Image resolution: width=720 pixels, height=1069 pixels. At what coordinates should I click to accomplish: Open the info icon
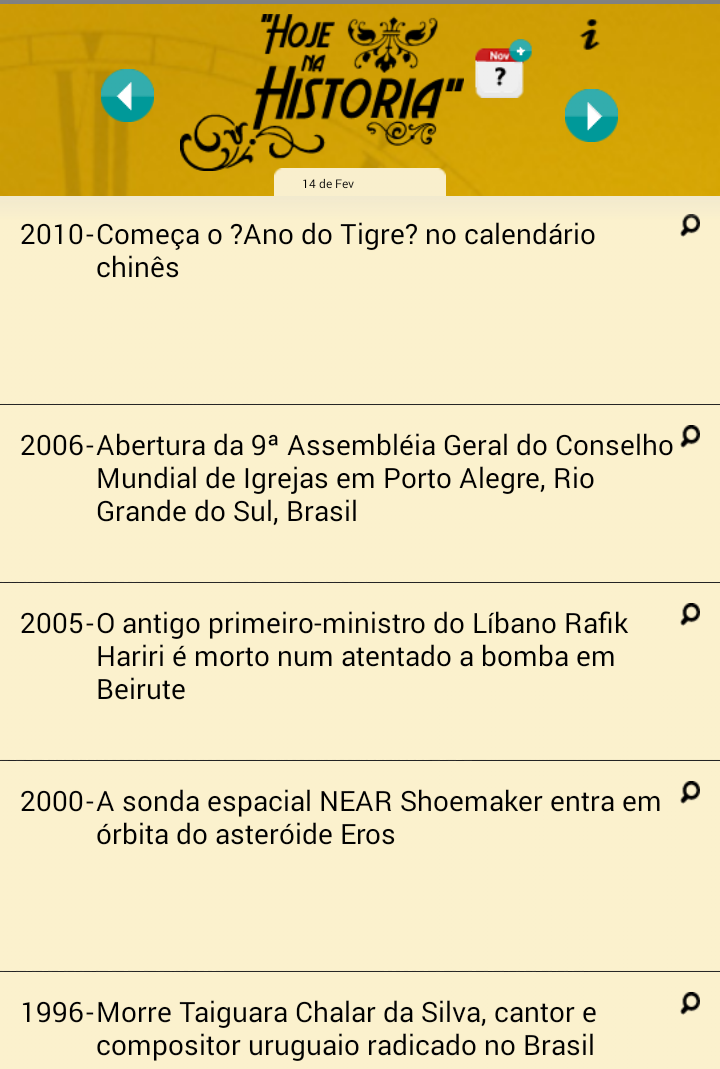[590, 37]
